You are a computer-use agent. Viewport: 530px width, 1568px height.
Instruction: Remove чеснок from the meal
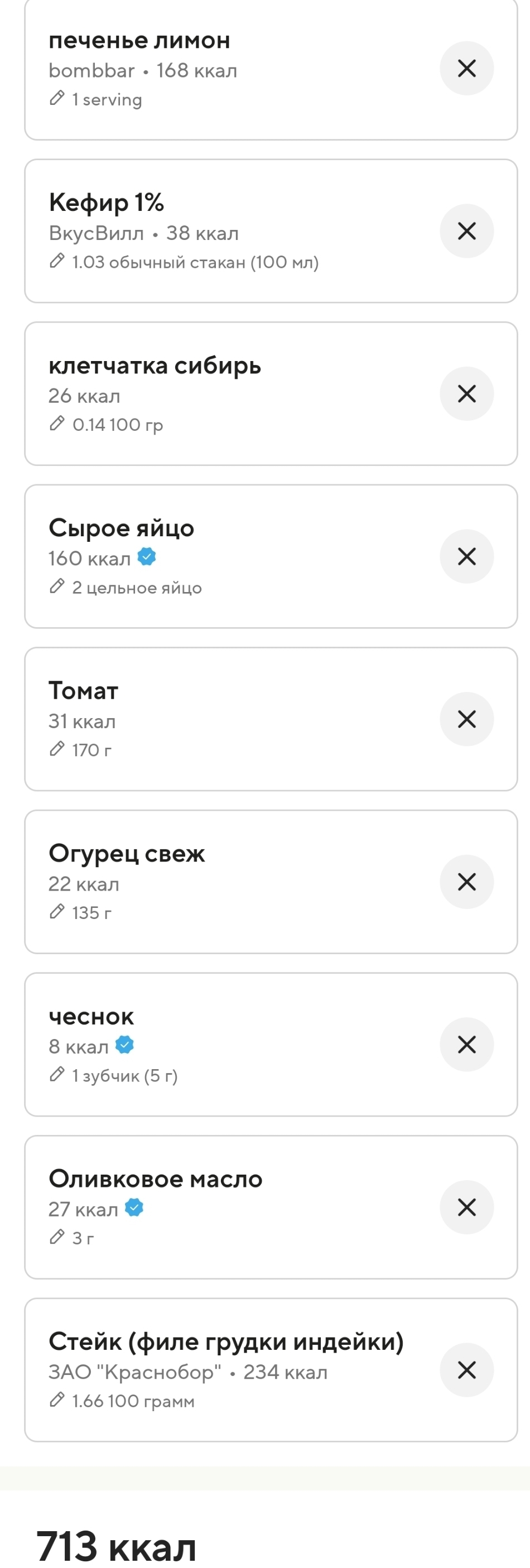pos(466,1045)
